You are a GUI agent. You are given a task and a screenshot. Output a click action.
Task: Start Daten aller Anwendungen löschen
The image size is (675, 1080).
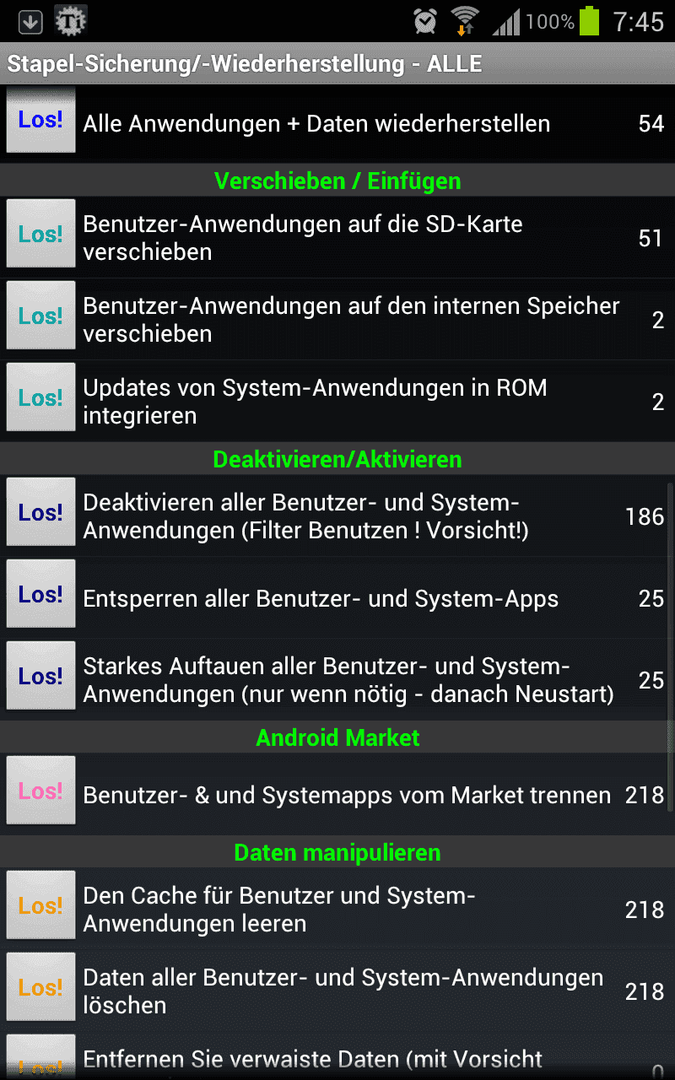pos(41,987)
